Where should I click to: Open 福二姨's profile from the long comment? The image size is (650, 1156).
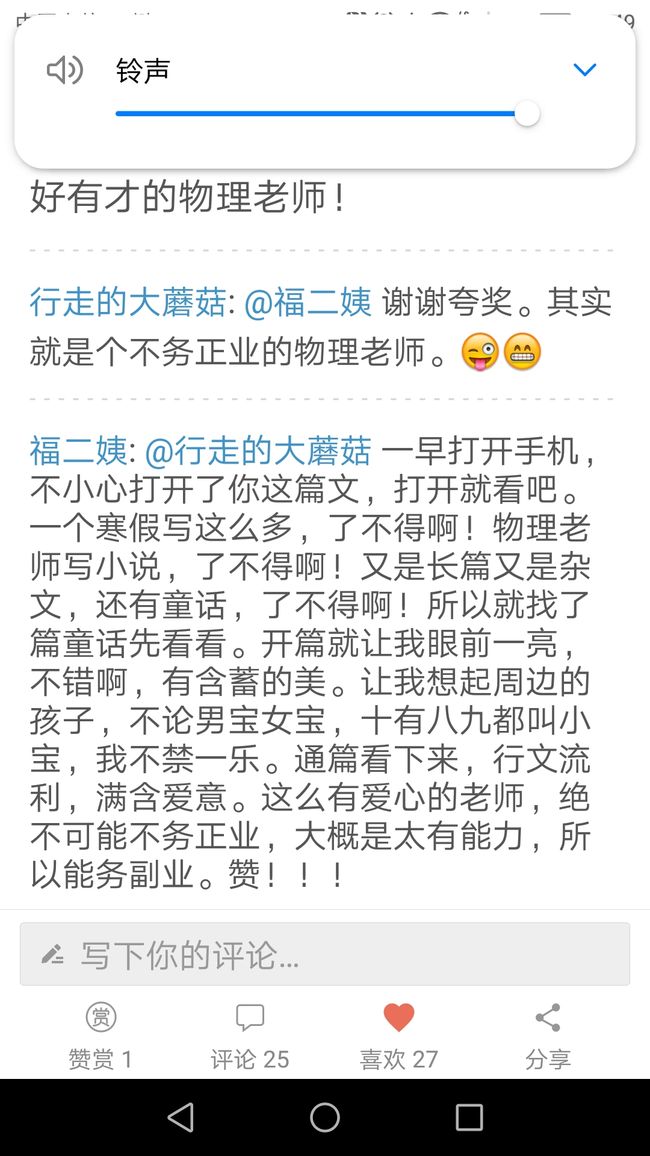coord(78,451)
